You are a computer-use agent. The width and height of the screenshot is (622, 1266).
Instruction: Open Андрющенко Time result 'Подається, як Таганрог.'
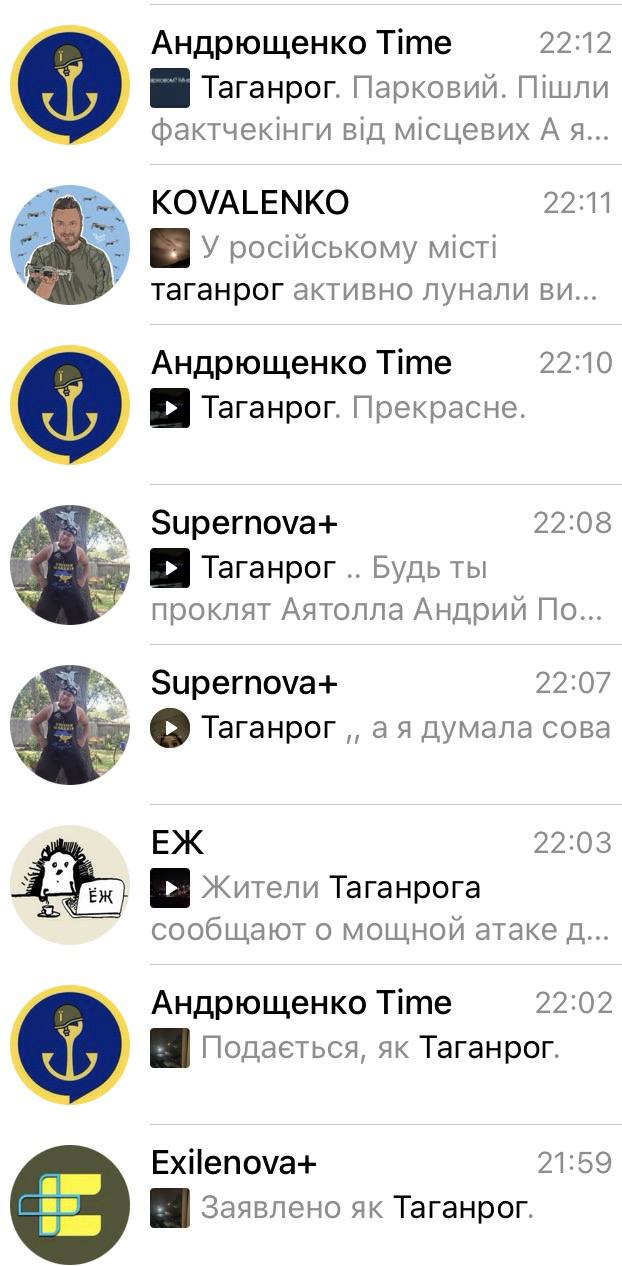click(x=380, y=1046)
